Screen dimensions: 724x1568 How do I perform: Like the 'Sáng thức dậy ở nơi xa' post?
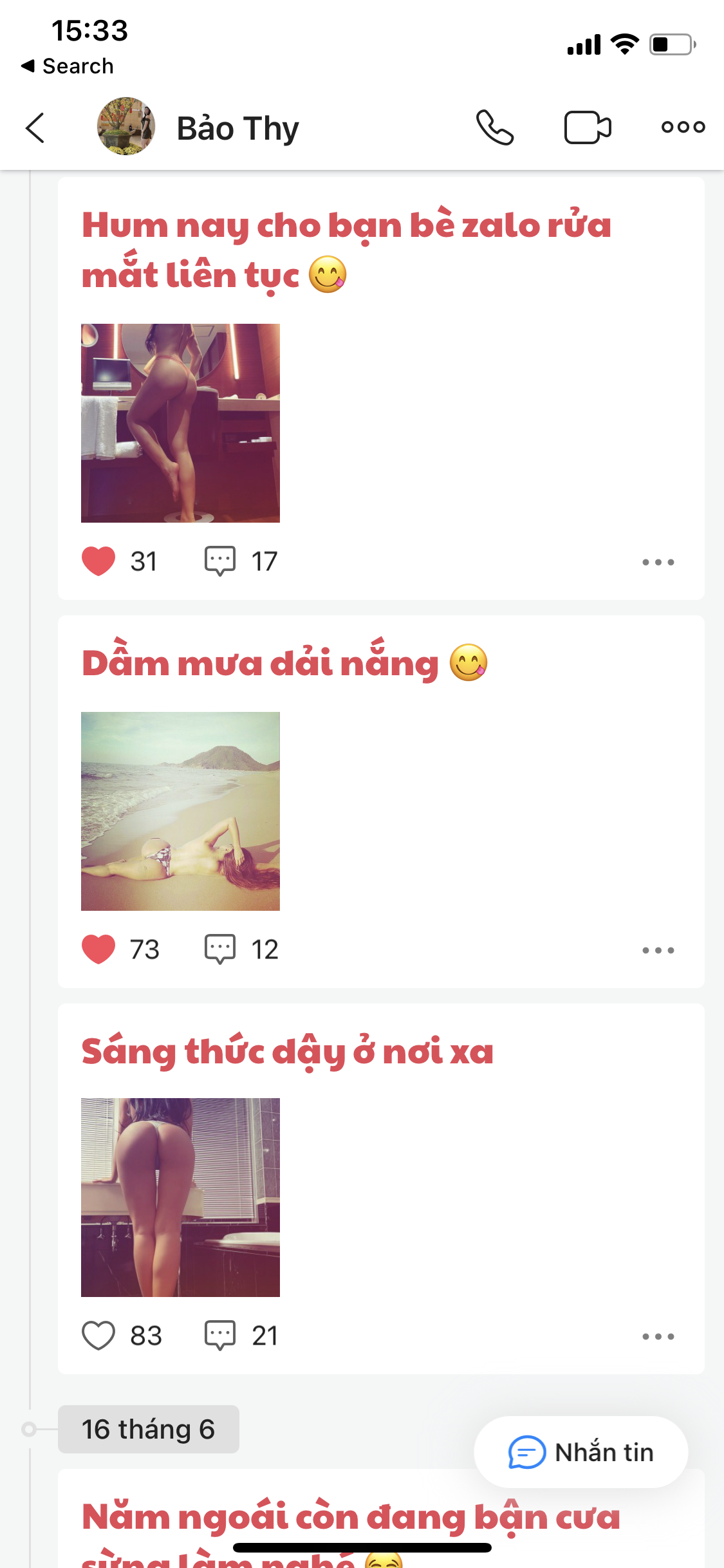98,1336
